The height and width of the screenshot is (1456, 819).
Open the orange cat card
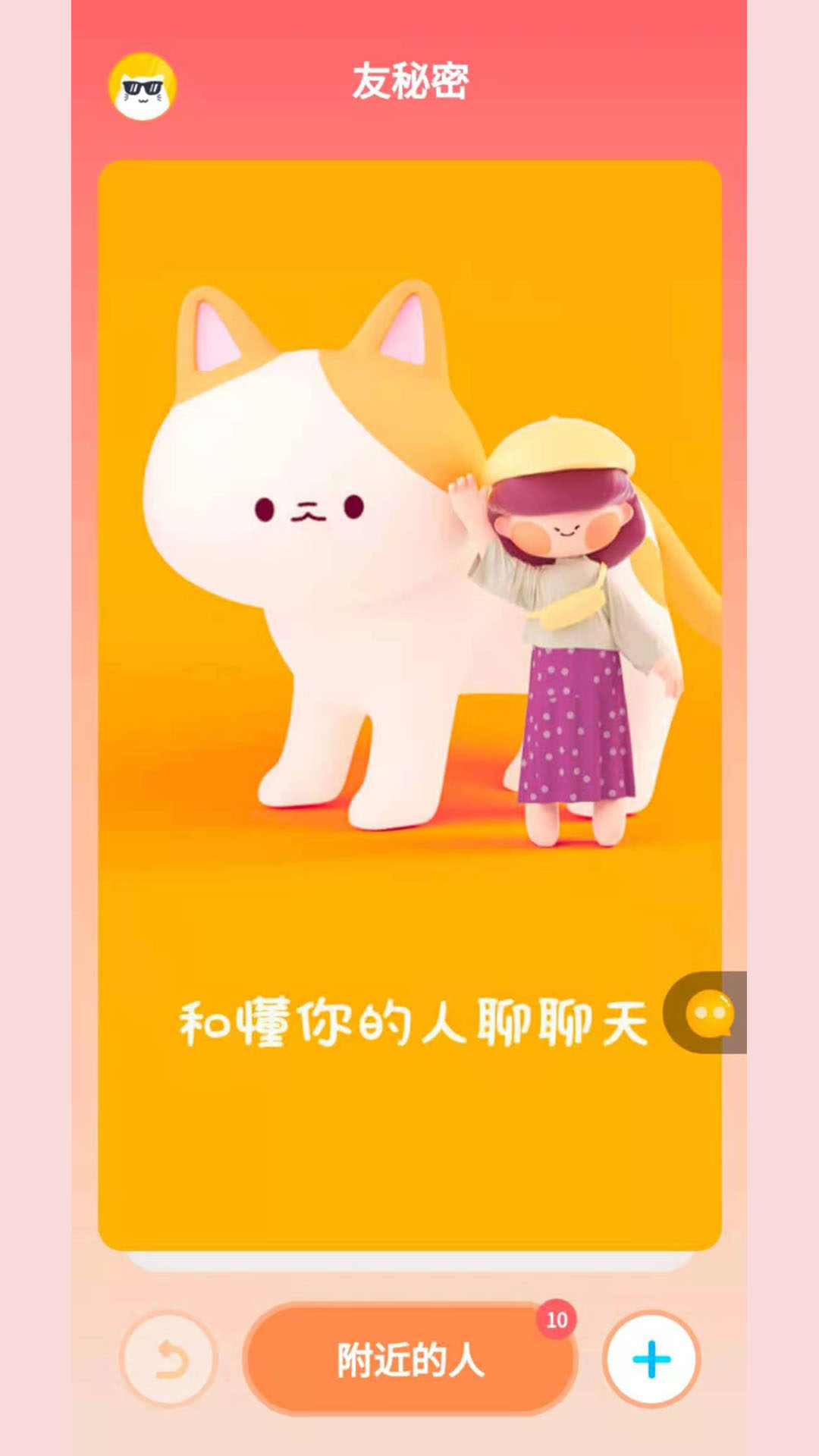click(x=409, y=704)
